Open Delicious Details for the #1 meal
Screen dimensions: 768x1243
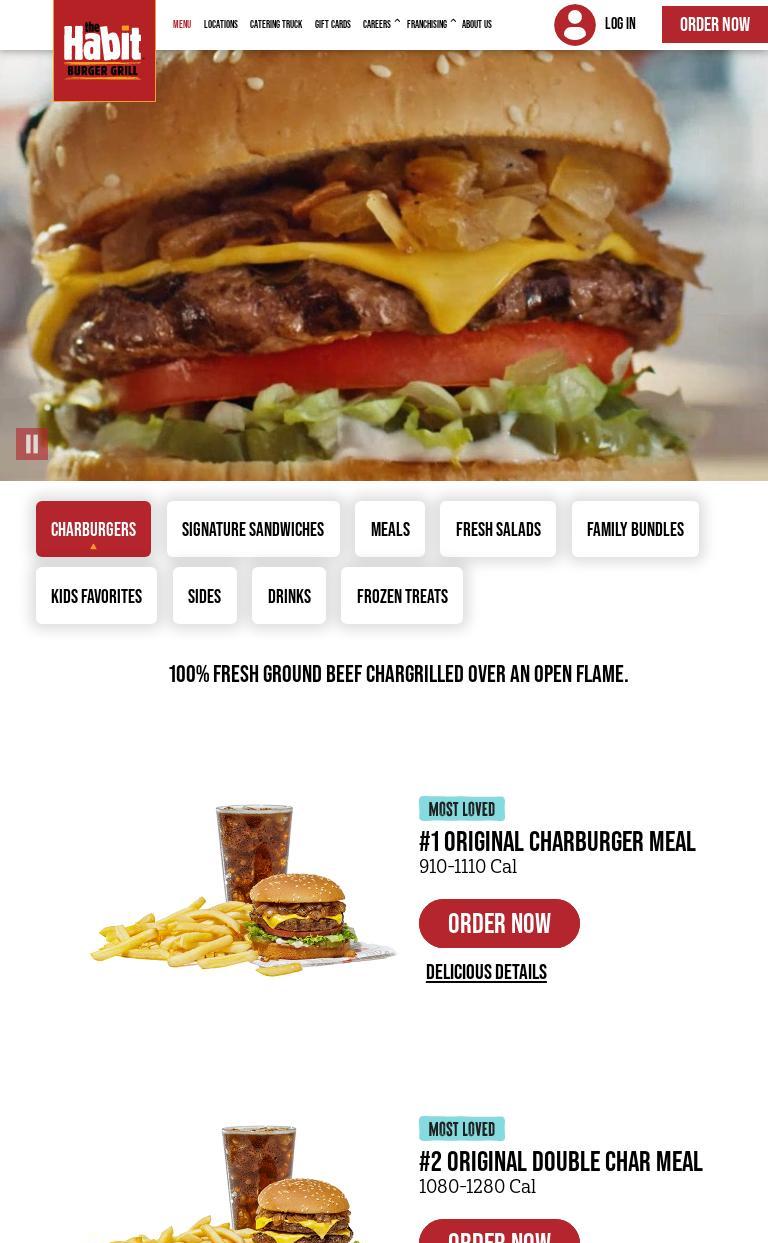click(x=486, y=972)
